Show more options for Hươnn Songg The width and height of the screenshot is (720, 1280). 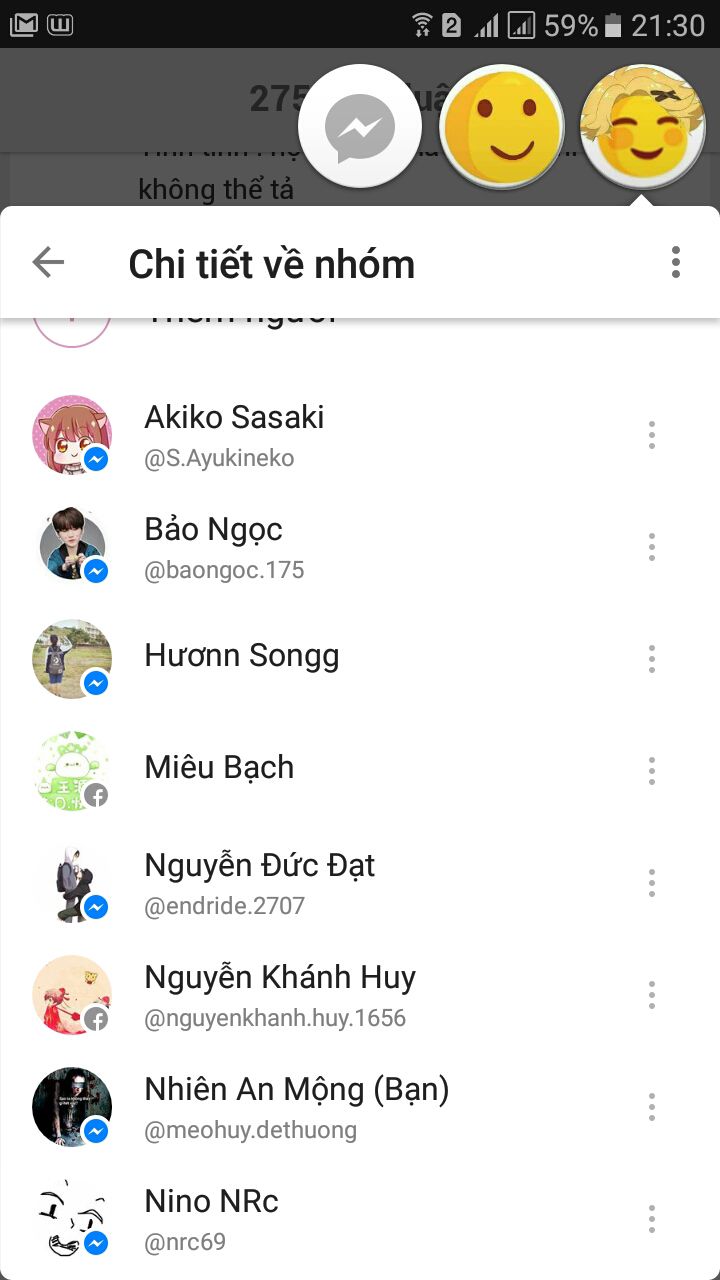[x=652, y=658]
